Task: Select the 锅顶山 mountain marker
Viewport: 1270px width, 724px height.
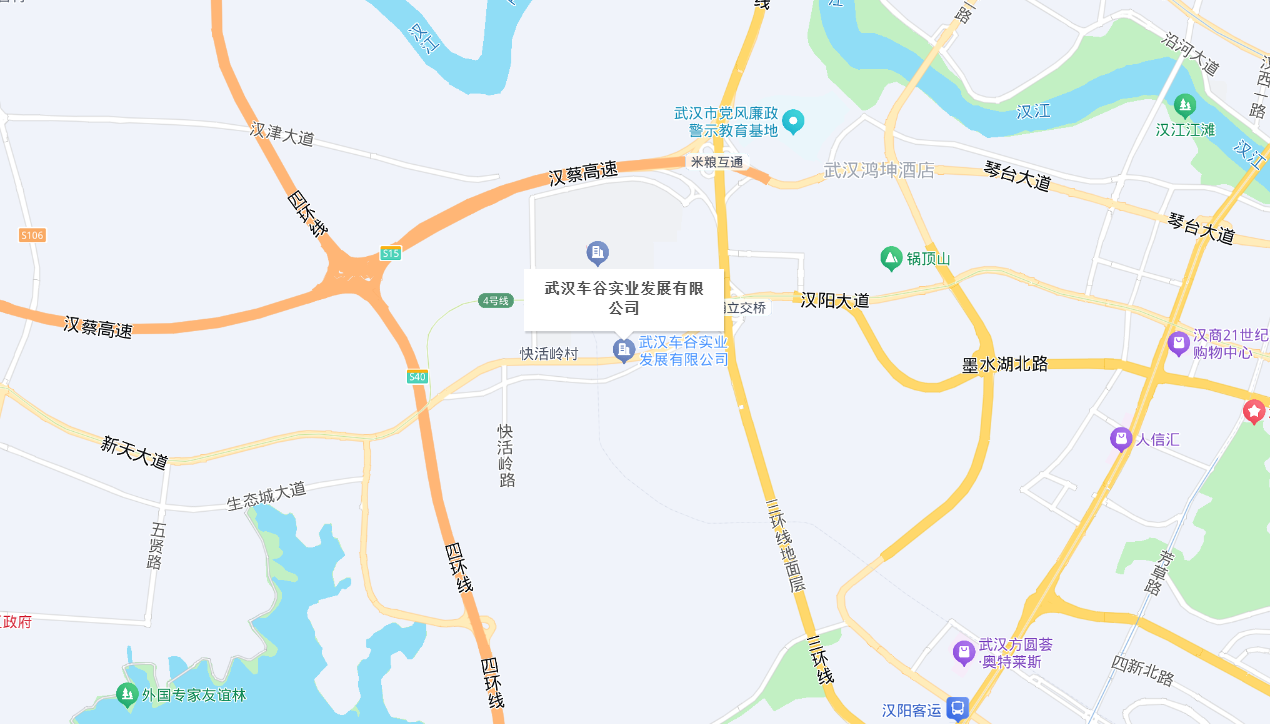Action: 891,260
